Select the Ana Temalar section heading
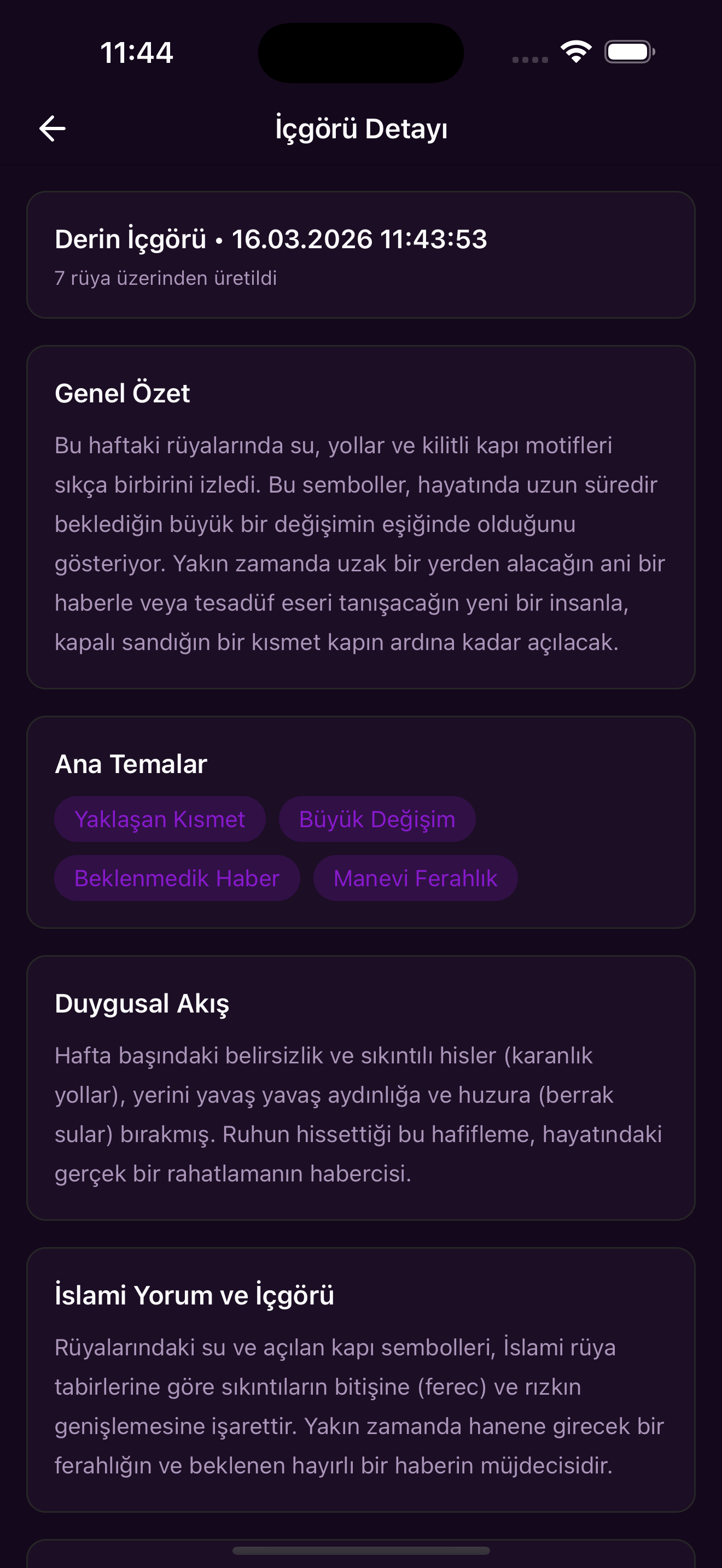722x1568 pixels. [x=130, y=763]
